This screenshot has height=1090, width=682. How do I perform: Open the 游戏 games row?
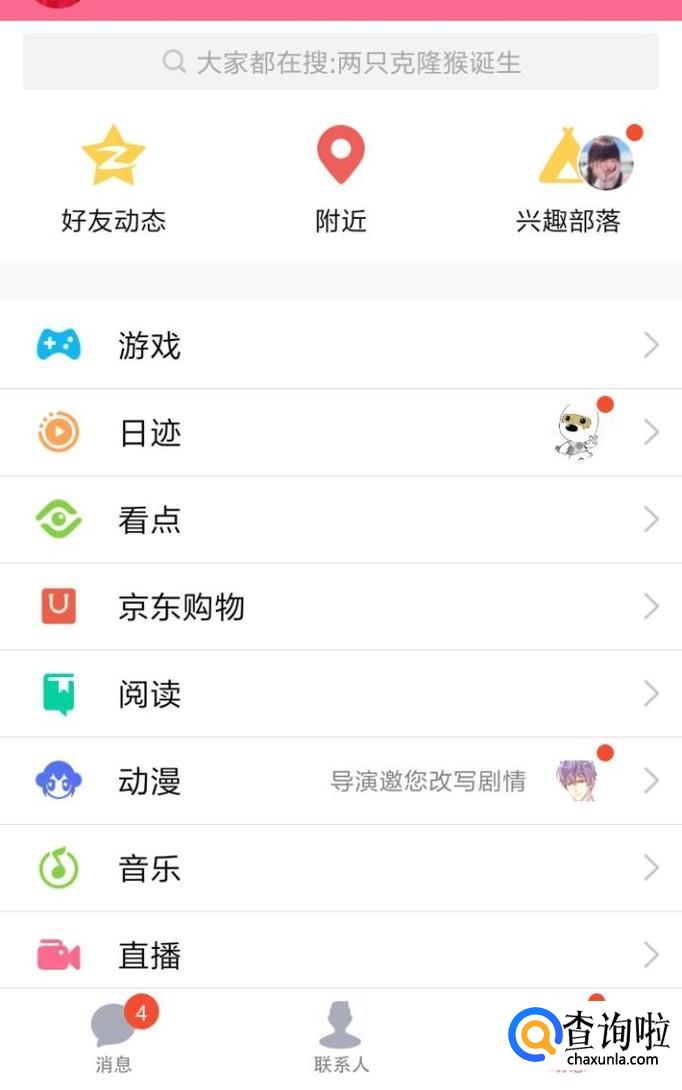pyautogui.click(x=340, y=346)
